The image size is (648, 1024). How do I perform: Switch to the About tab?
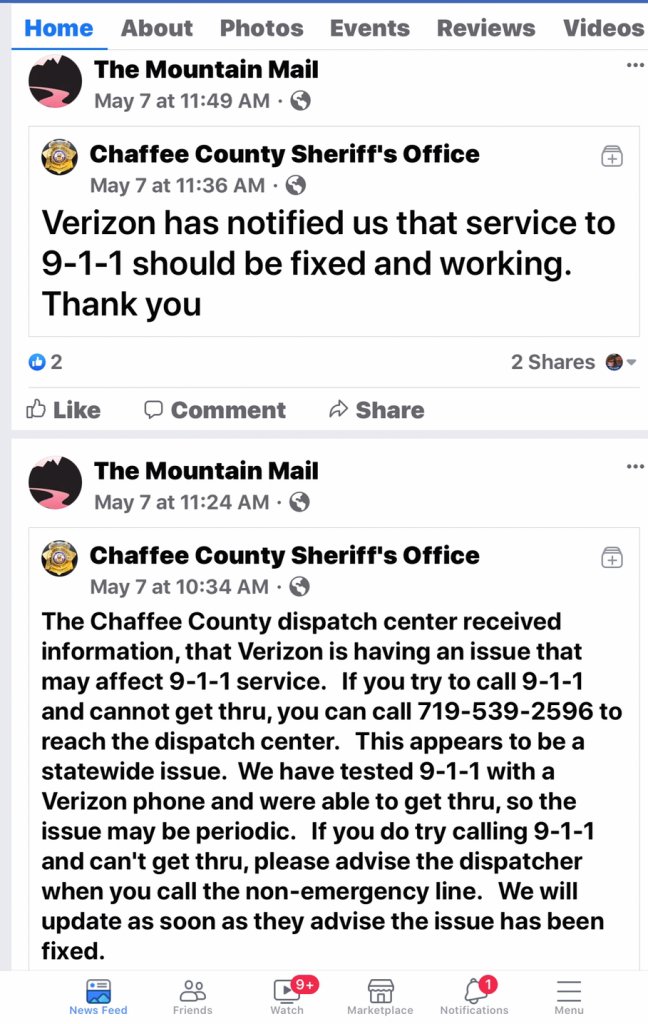click(x=157, y=28)
